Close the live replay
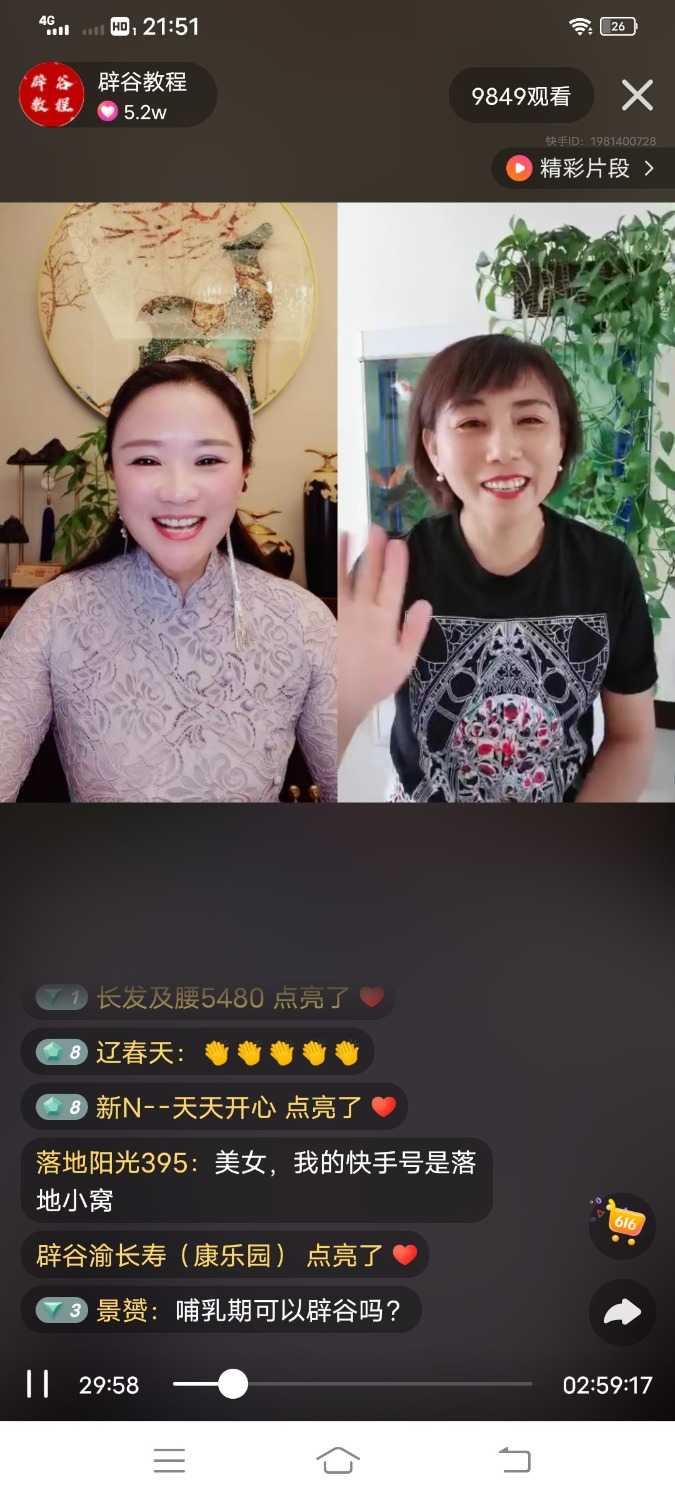 point(637,96)
